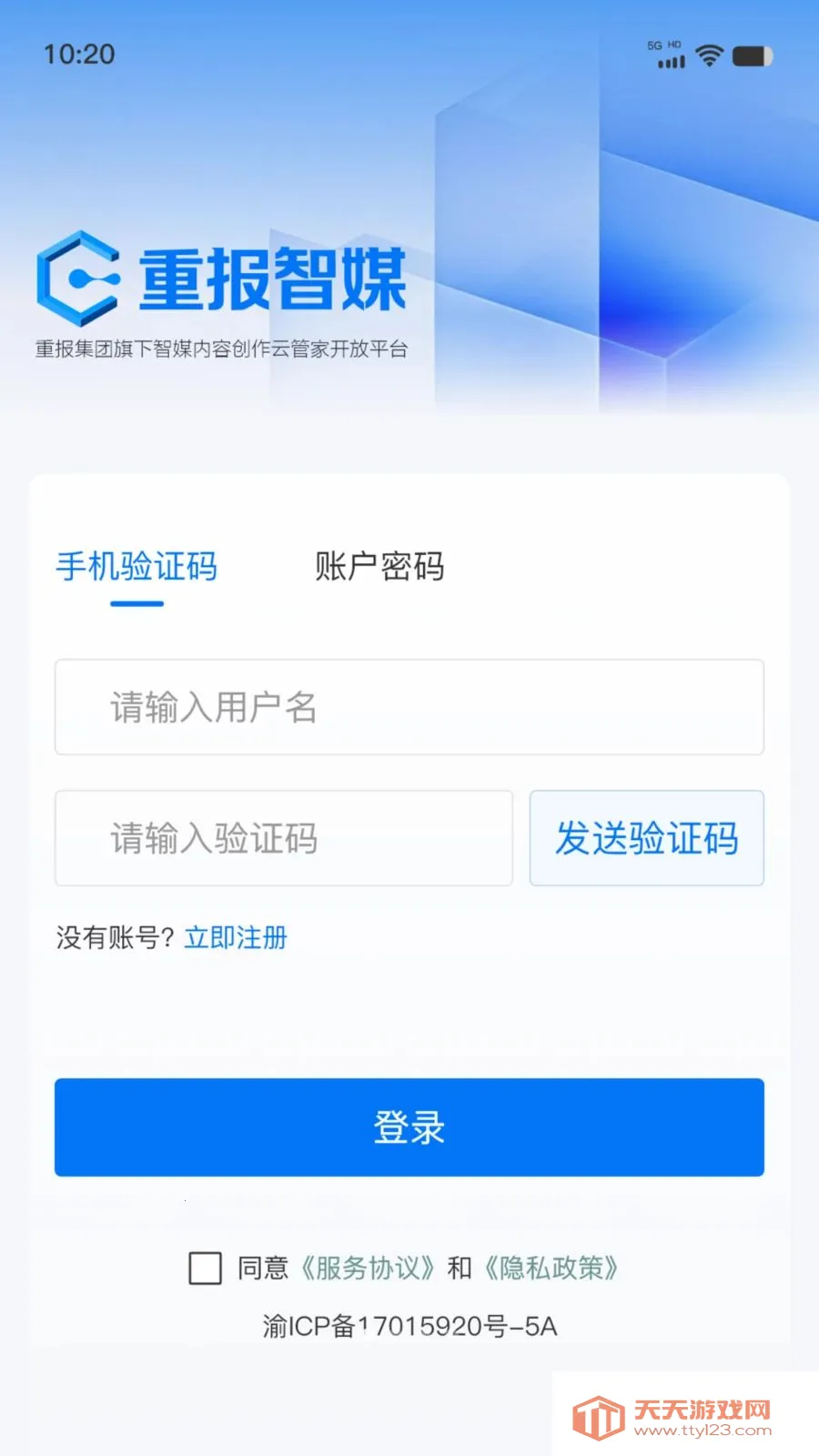This screenshot has height=1456, width=819.
Task: Tap 发送验证码 to send a code
Action: 647,838
